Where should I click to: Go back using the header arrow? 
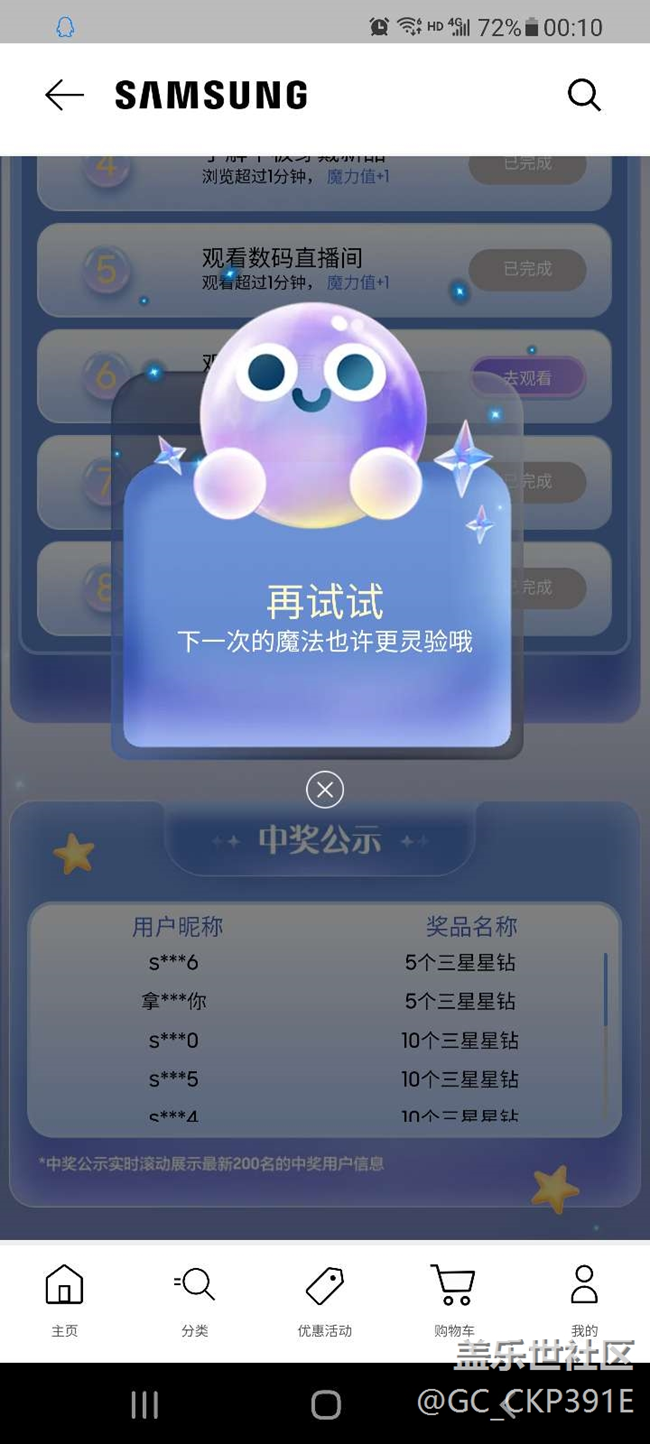pyautogui.click(x=65, y=95)
